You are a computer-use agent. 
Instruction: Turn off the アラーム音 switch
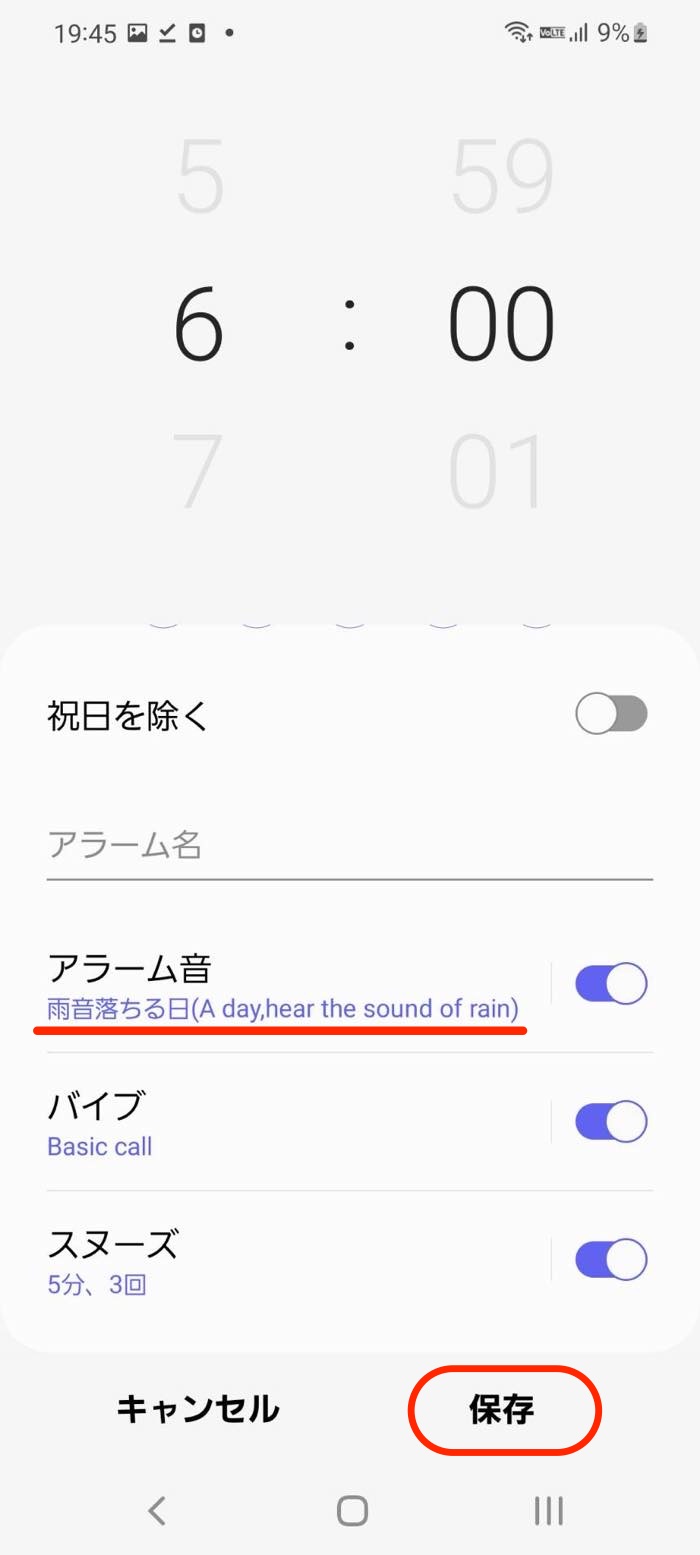click(611, 984)
